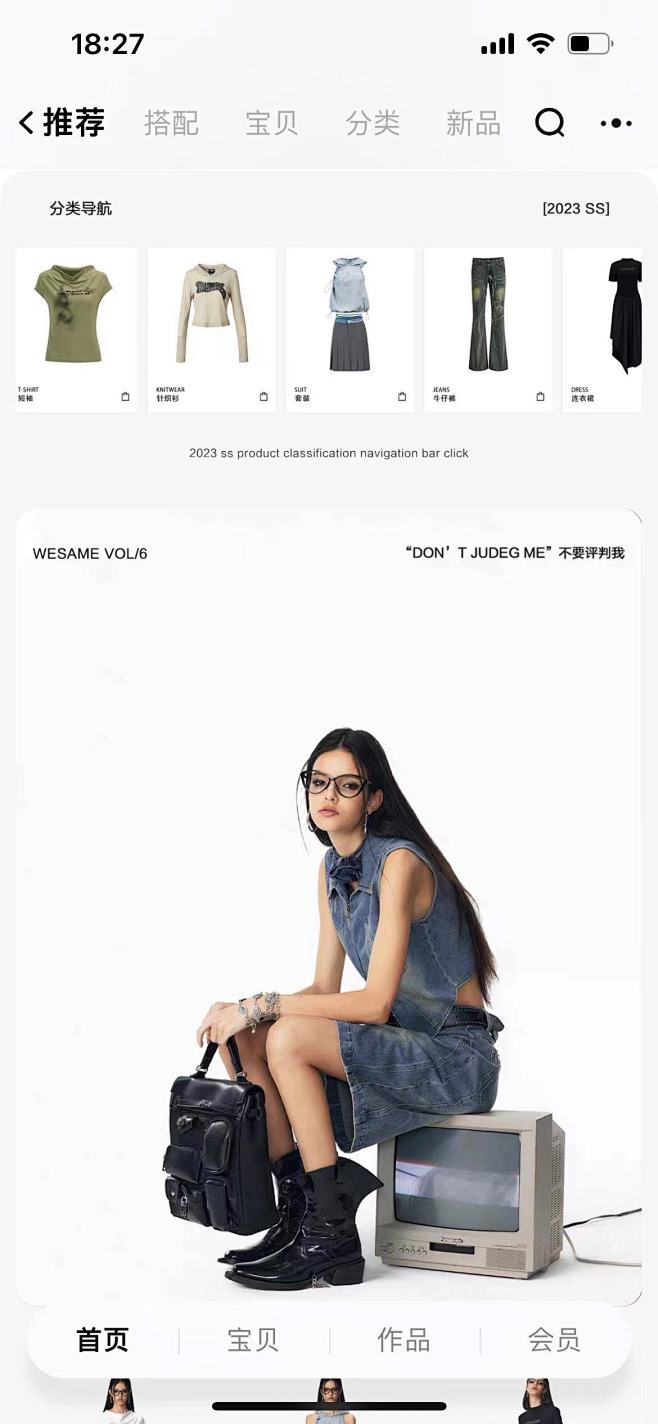658x1424 pixels.
Task: Select 首页 in the bottom bar
Action: (102, 1340)
